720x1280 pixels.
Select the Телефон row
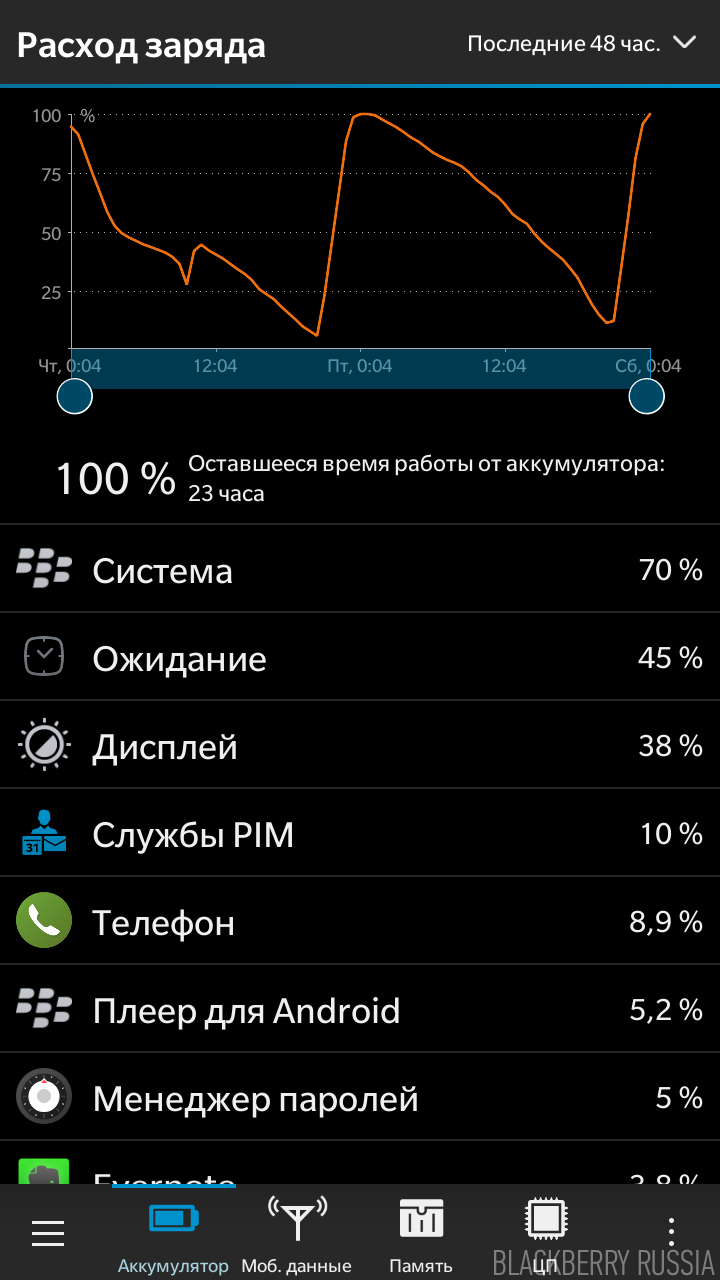click(360, 922)
